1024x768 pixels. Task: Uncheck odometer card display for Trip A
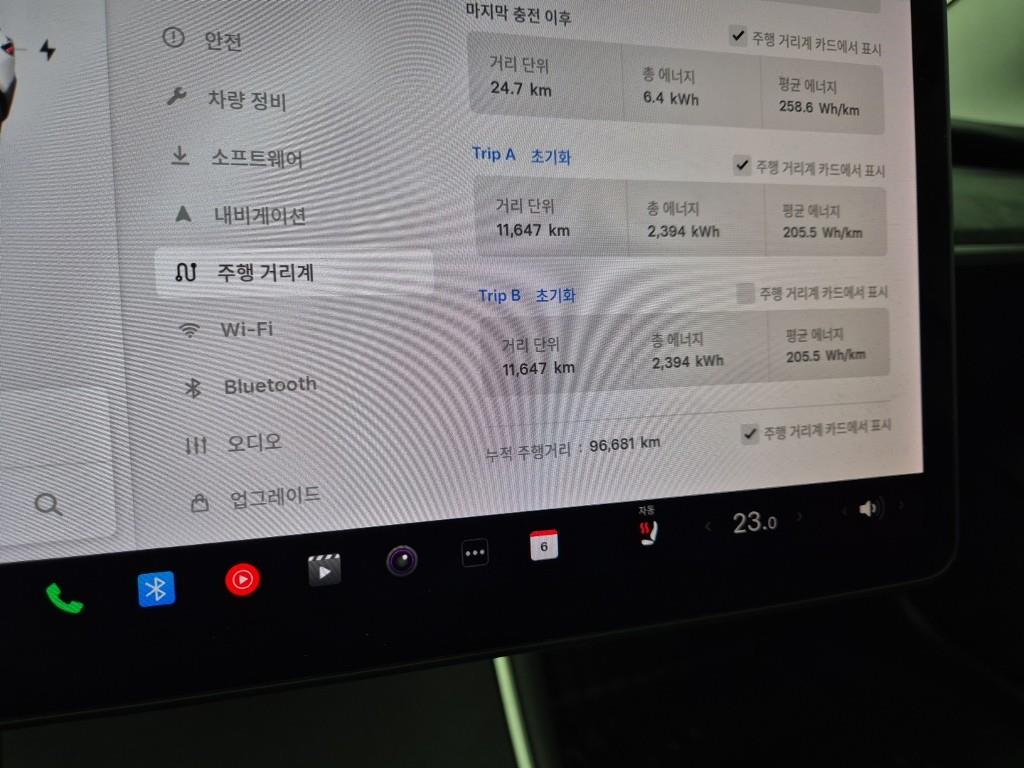click(x=741, y=166)
